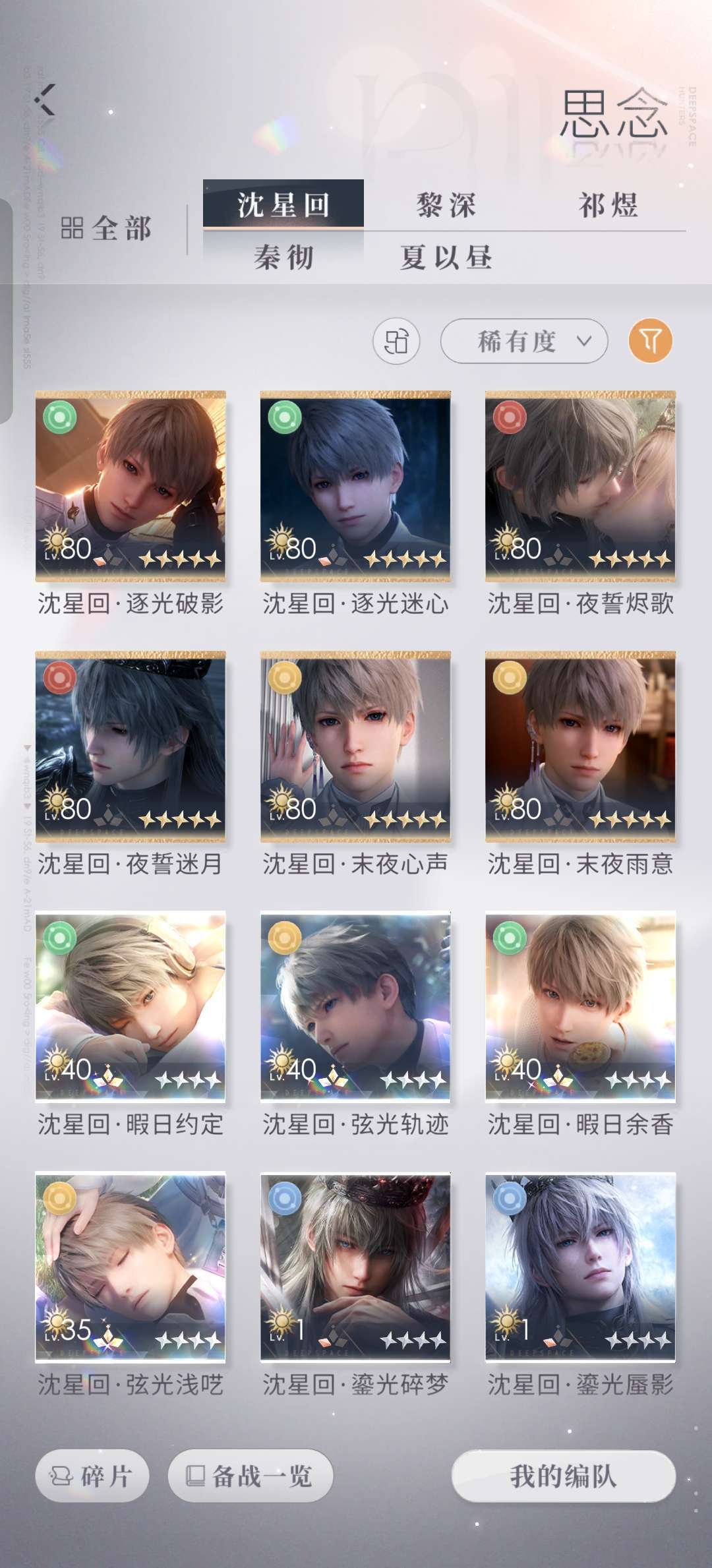Open the card 沈星回·逐光迷心
This screenshot has height=1568, width=712.
tap(355, 487)
